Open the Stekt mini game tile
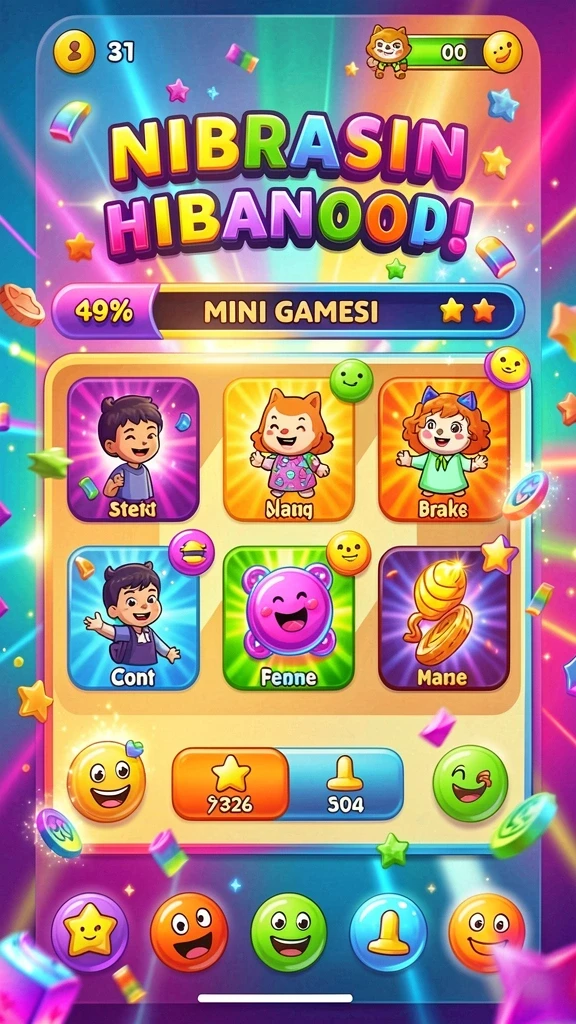The image size is (576, 1024). point(133,449)
